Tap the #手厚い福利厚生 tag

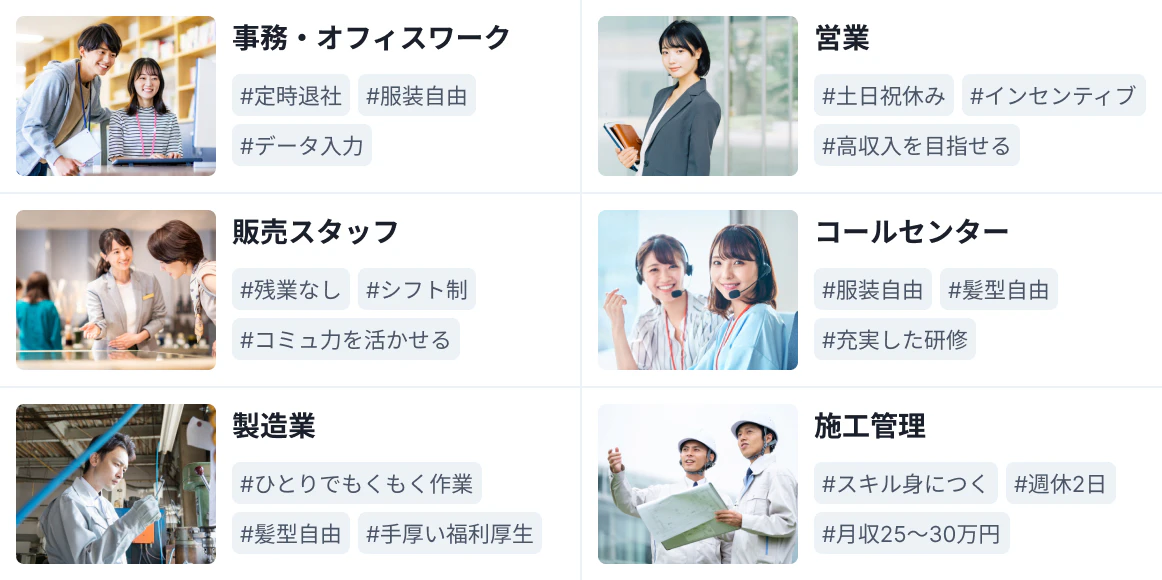click(450, 534)
